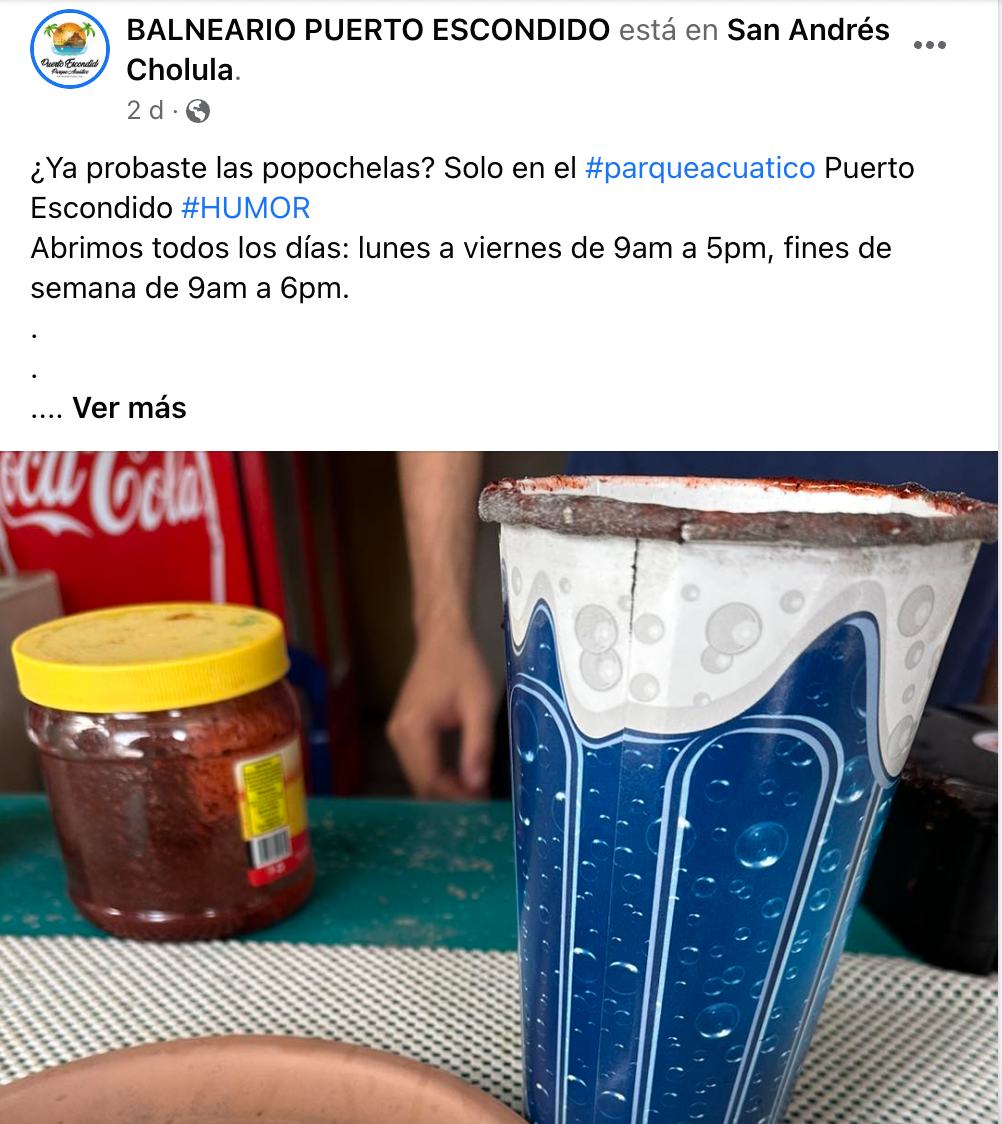Expand the post with Ver más
The width and height of the screenshot is (1002, 1124).
[129, 408]
